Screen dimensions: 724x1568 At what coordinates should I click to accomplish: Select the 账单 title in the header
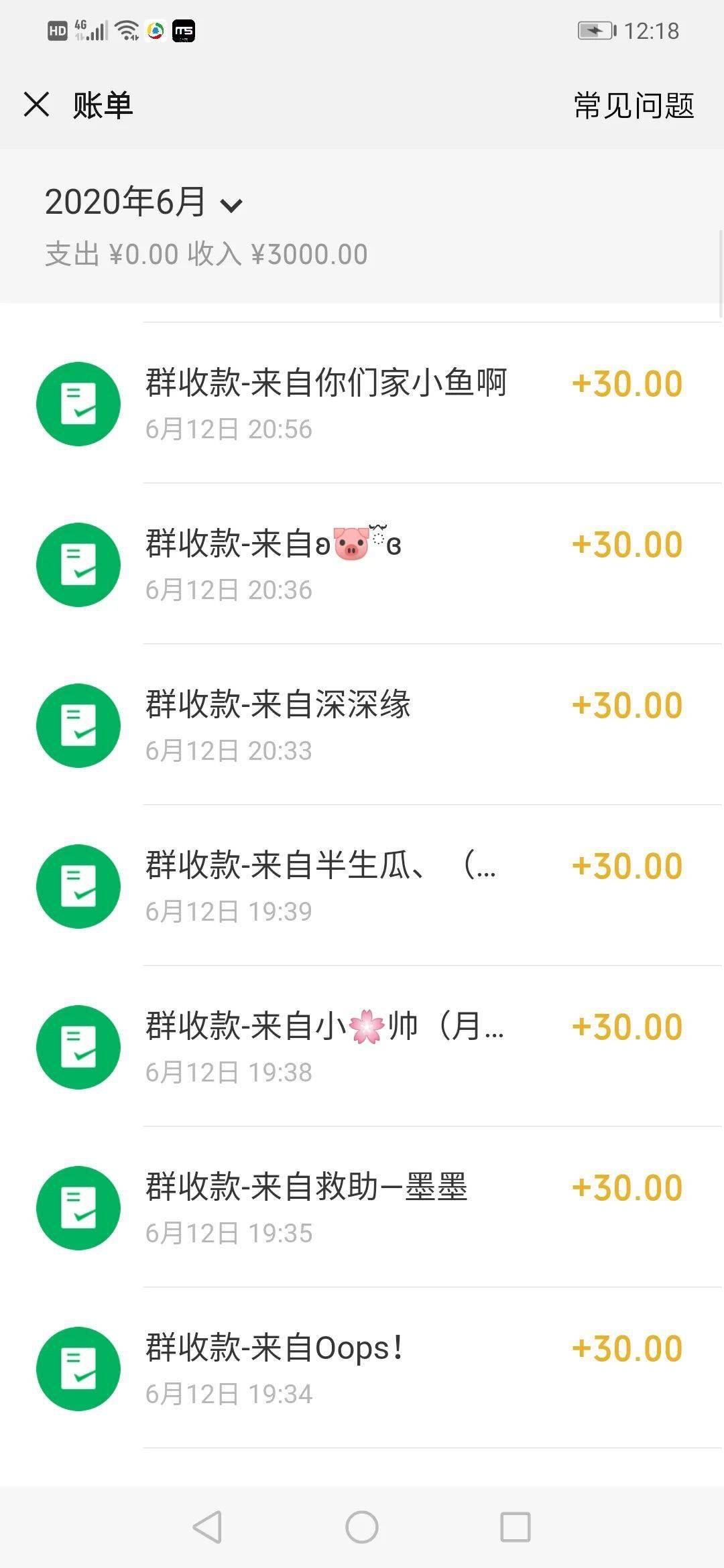pyautogui.click(x=101, y=105)
